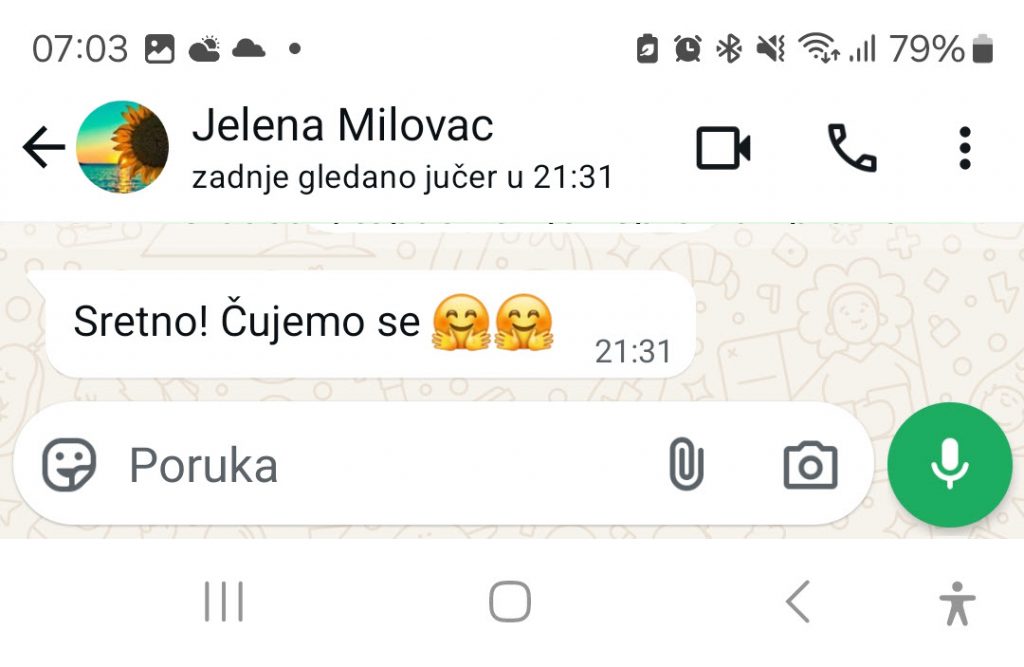Viewport: 1024px width, 667px height.
Task: Attach a file with the paperclip
Action: point(686,465)
